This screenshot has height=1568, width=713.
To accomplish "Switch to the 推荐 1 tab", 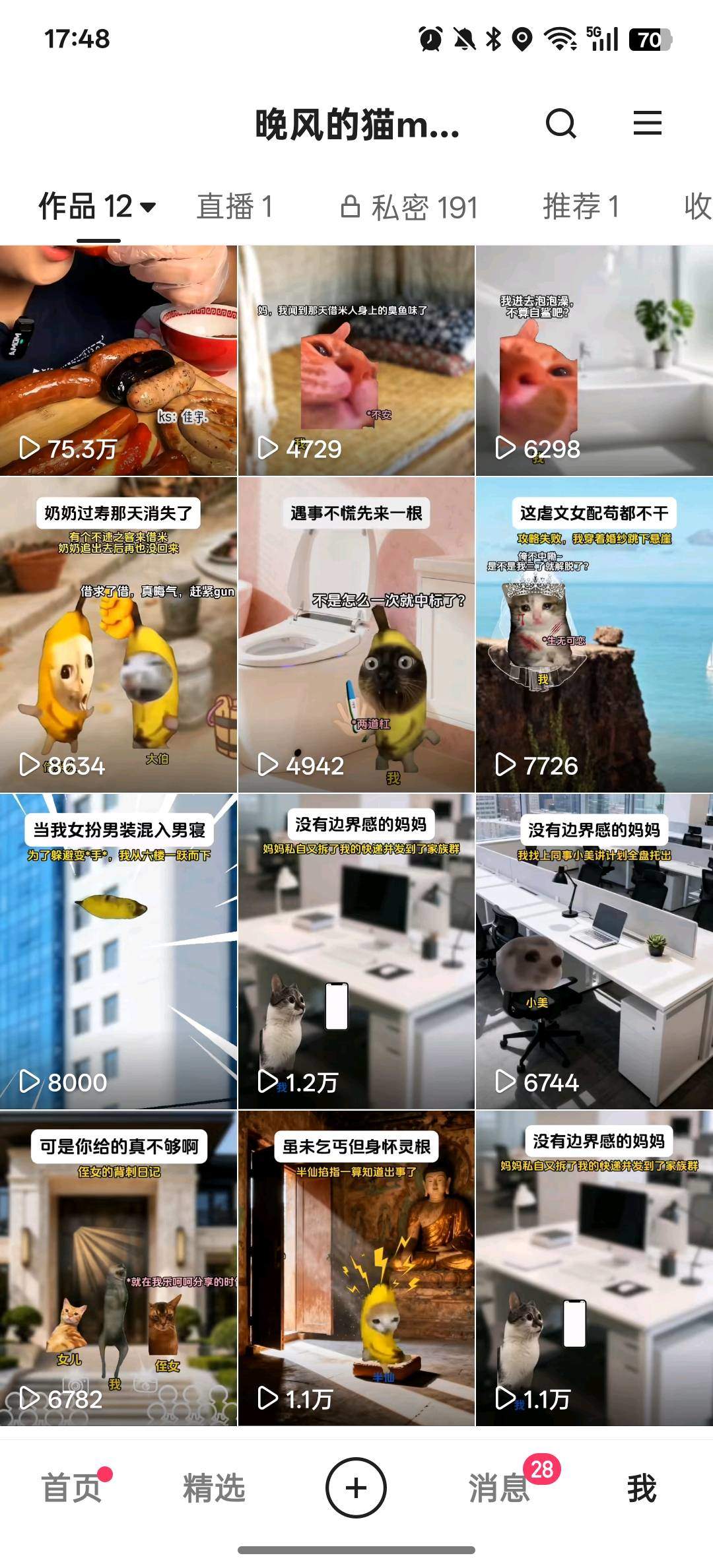I will (581, 205).
